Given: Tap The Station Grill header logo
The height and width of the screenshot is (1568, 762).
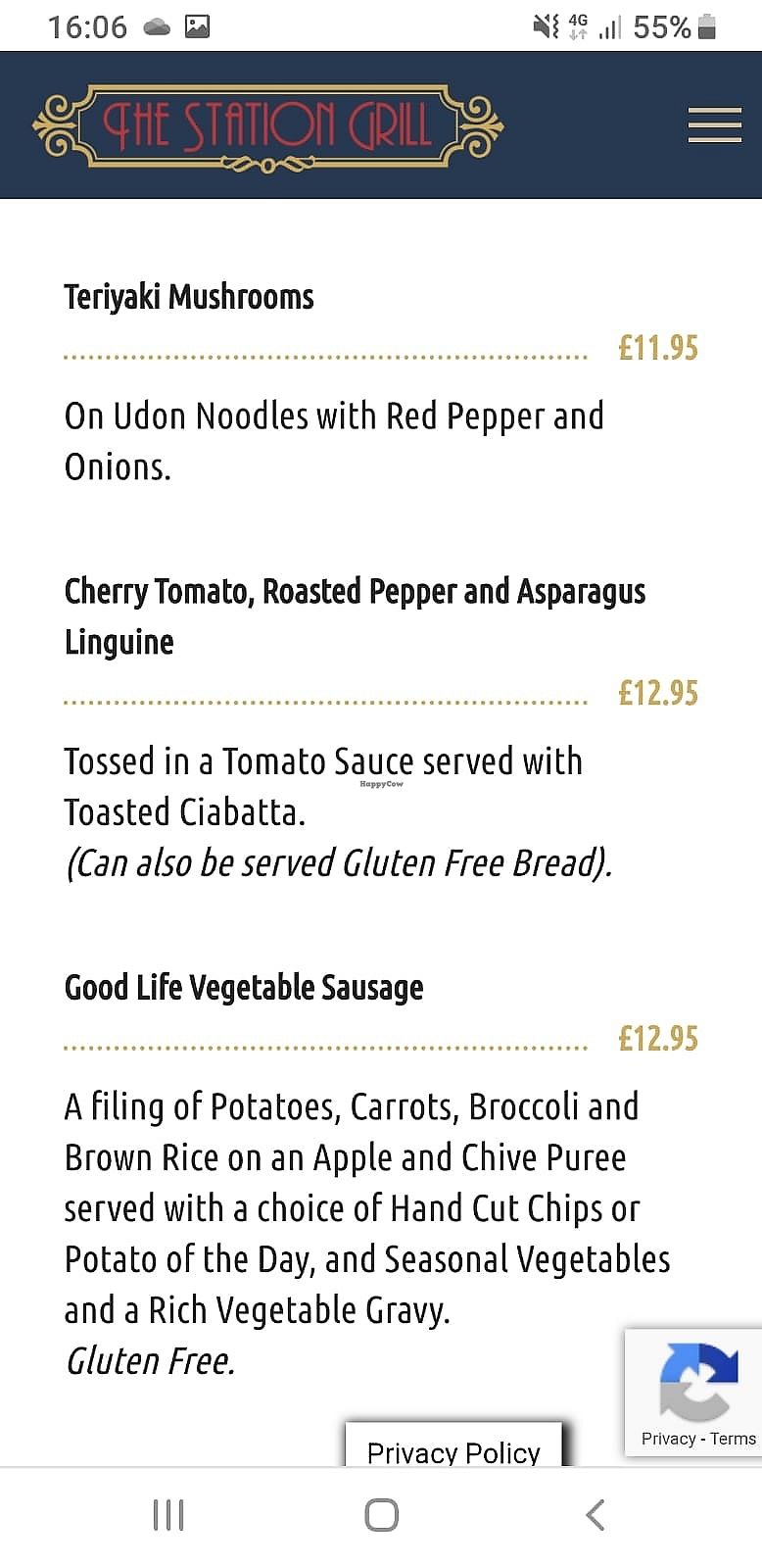Looking at the screenshot, I should click(267, 126).
